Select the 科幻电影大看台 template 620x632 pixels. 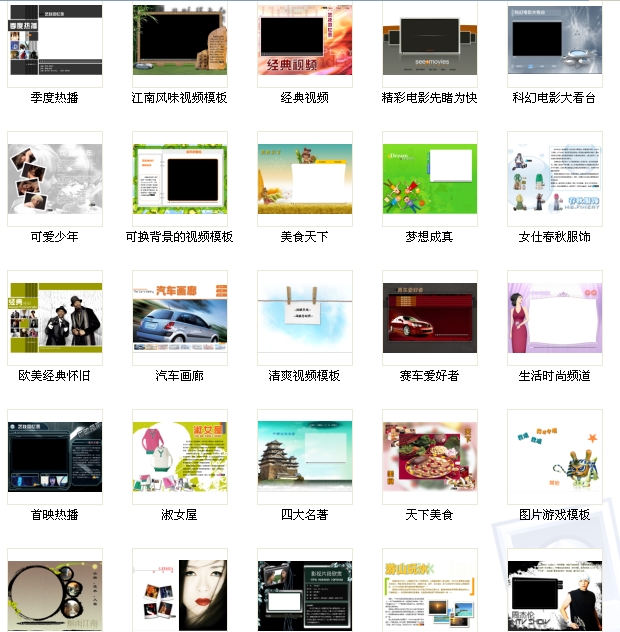[x=555, y=40]
